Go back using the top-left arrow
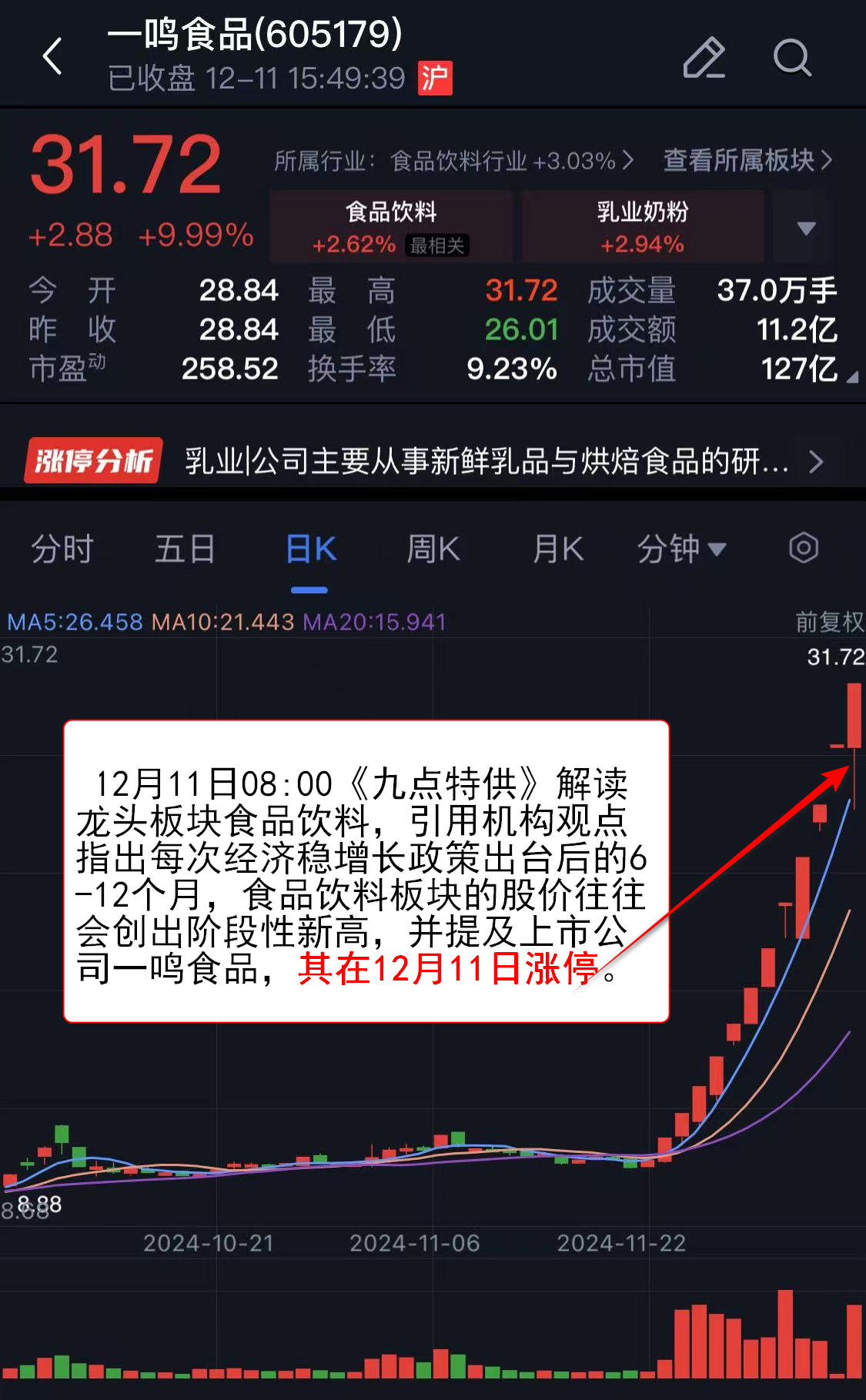Viewport: 866px width, 1400px height. click(x=52, y=57)
